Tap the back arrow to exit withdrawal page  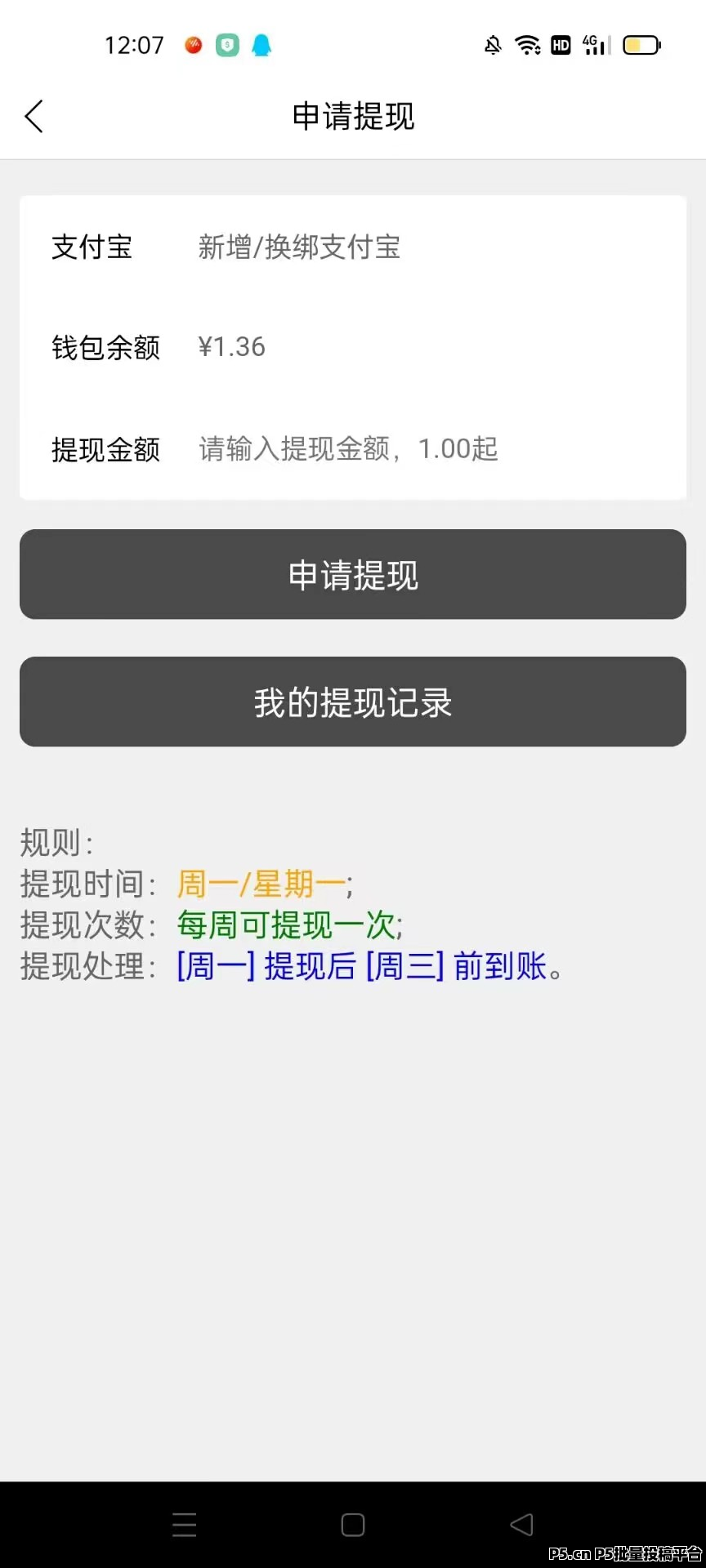click(33, 116)
